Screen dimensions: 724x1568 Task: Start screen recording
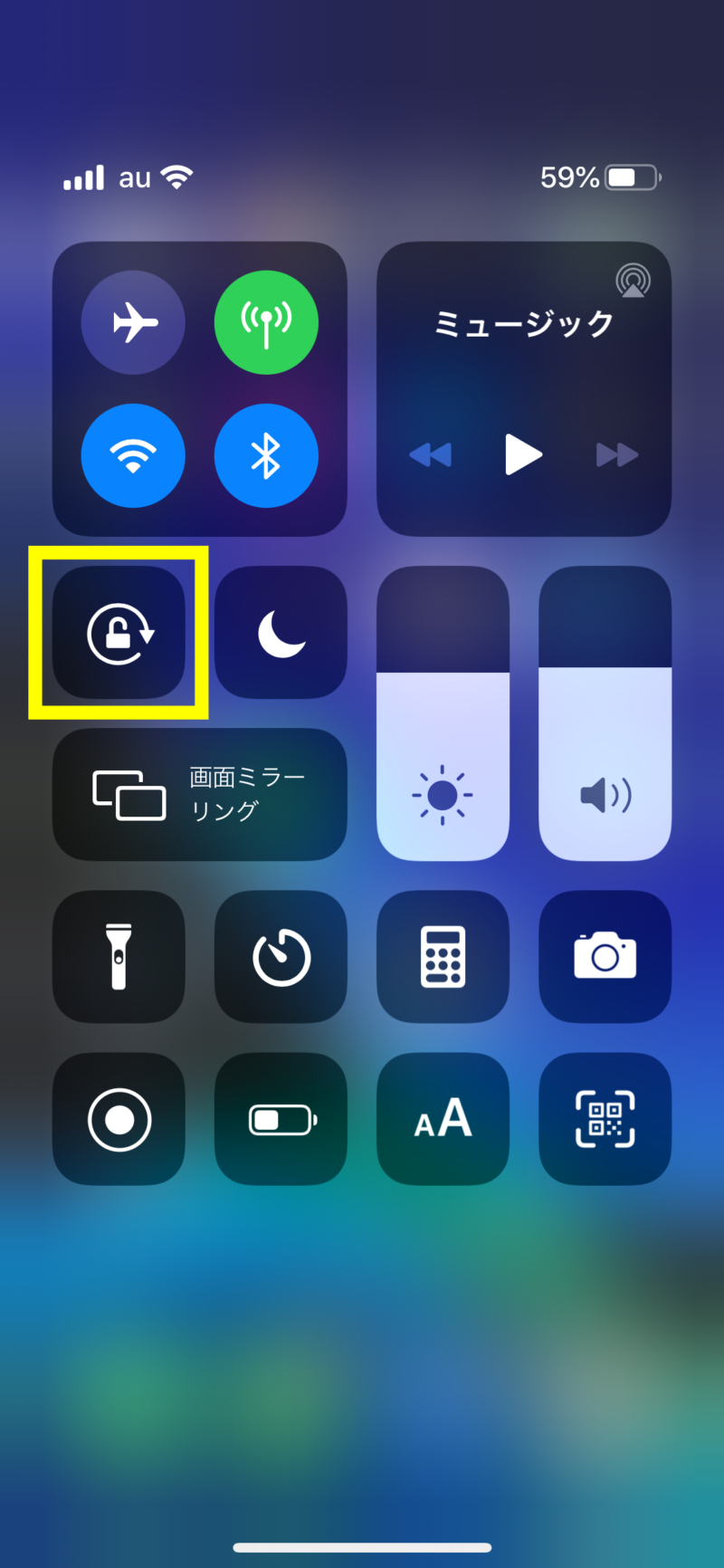(119, 1119)
